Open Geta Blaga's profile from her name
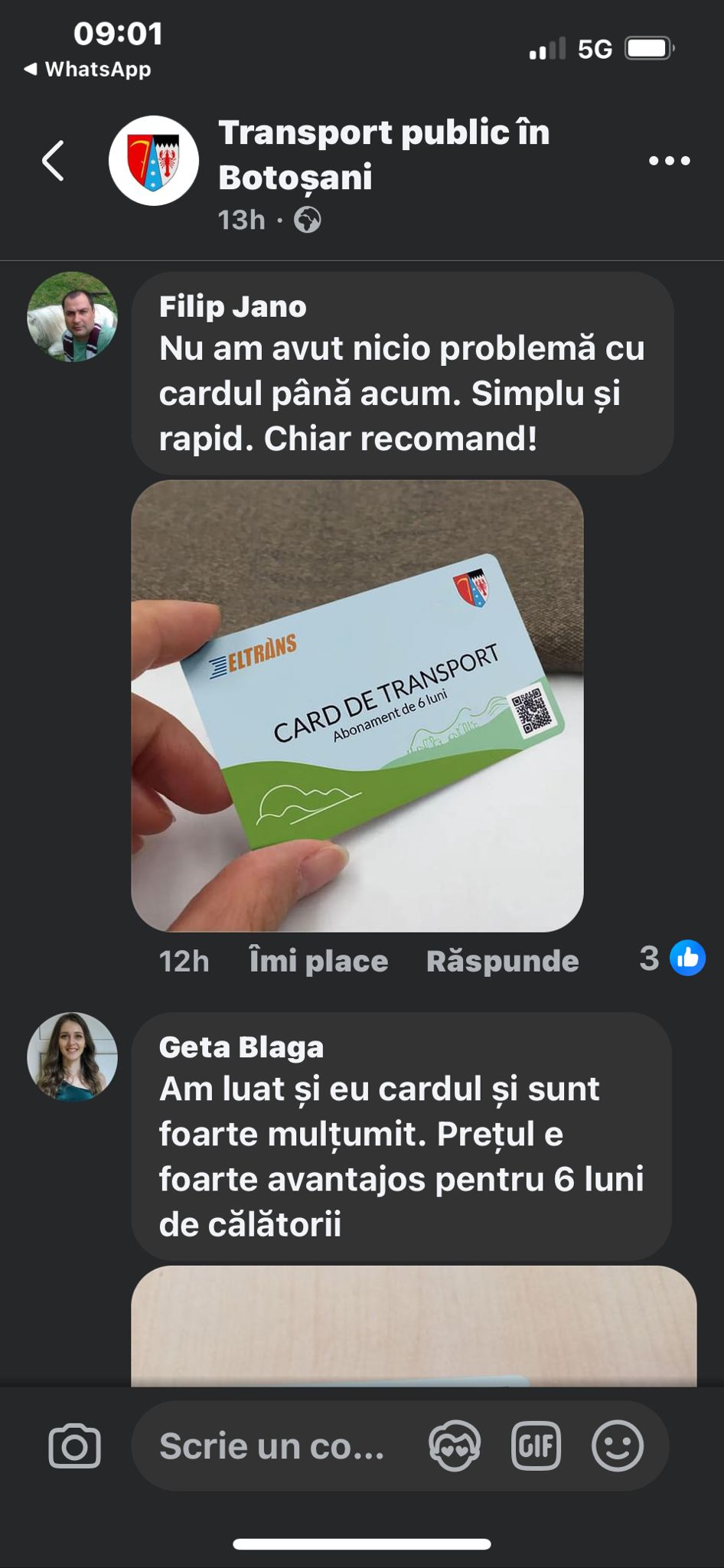 (241, 1047)
